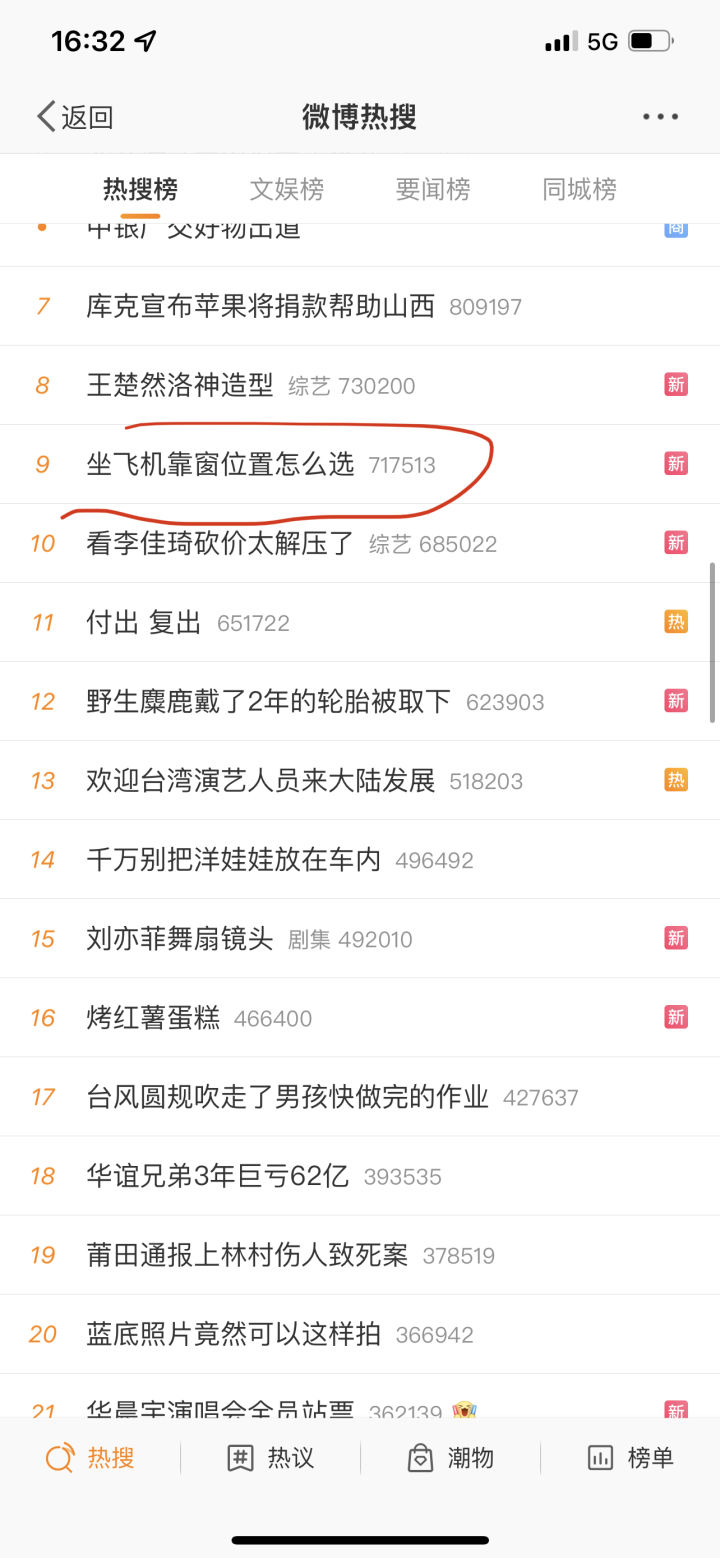Viewport: 720px width, 1558px height.
Task: Tap the 热搜 hot search icon
Action: (x=92, y=1458)
